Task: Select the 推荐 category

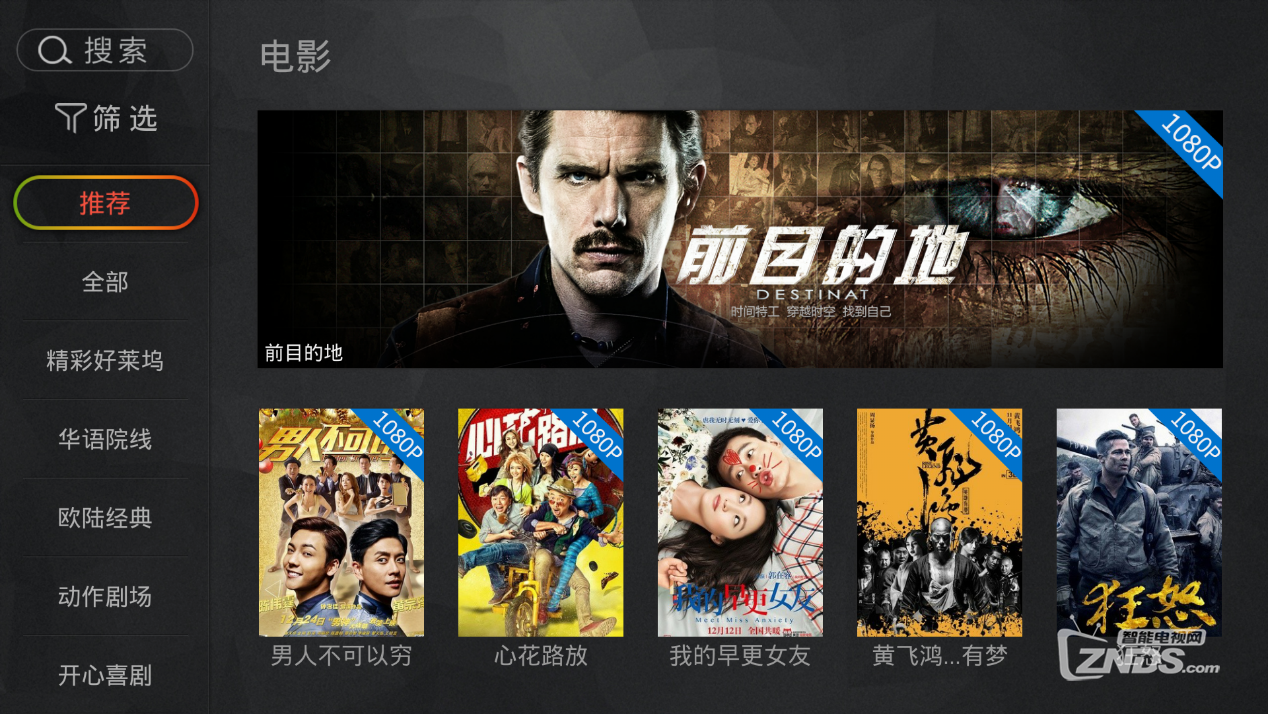Action: point(106,204)
